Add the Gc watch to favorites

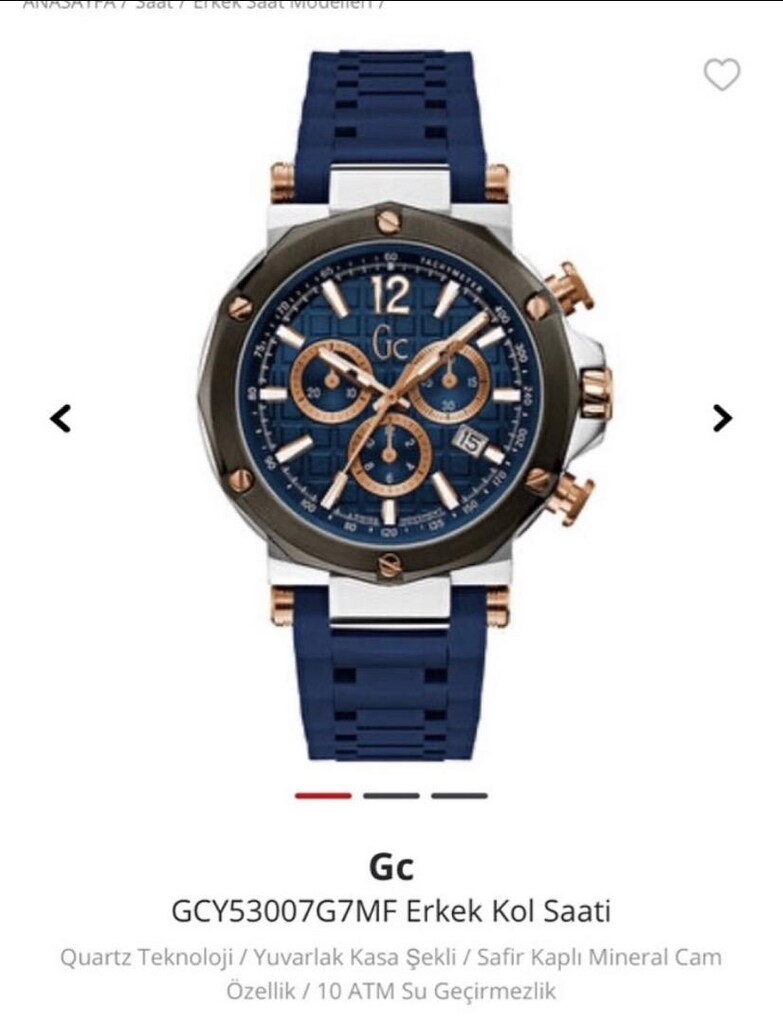(722, 74)
